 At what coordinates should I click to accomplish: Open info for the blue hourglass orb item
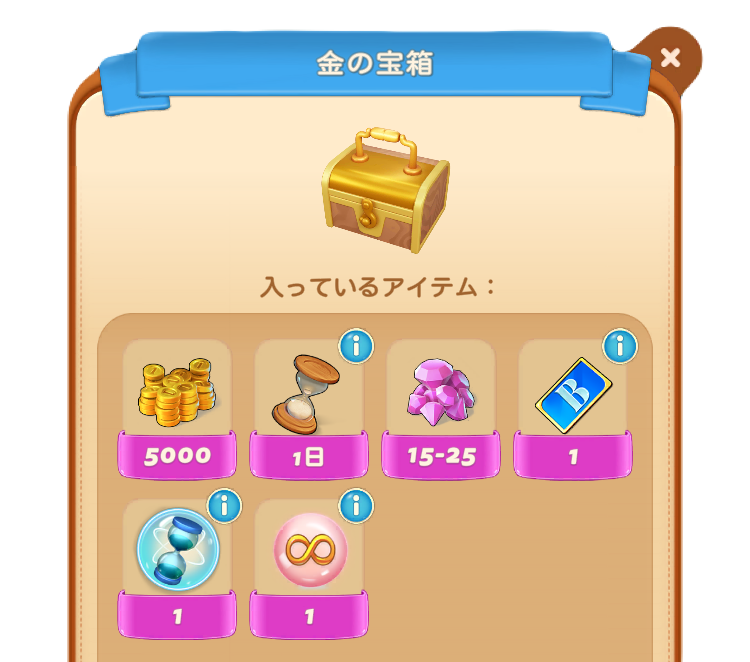[x=224, y=506]
